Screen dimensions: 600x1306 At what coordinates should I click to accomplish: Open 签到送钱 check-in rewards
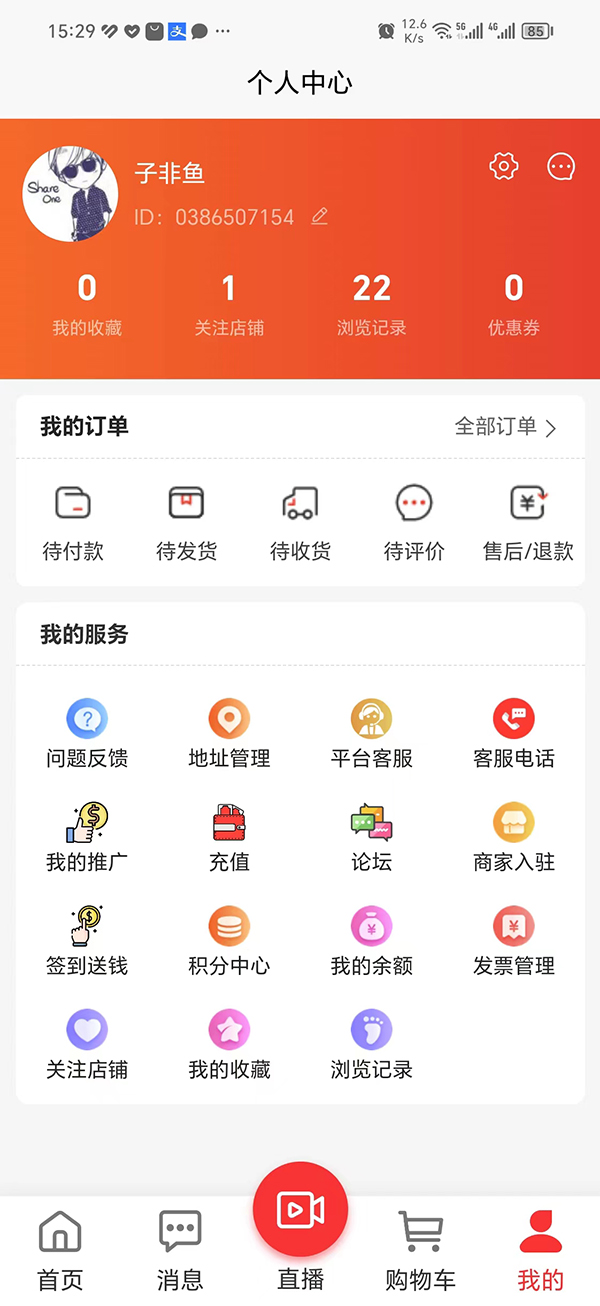[87, 941]
